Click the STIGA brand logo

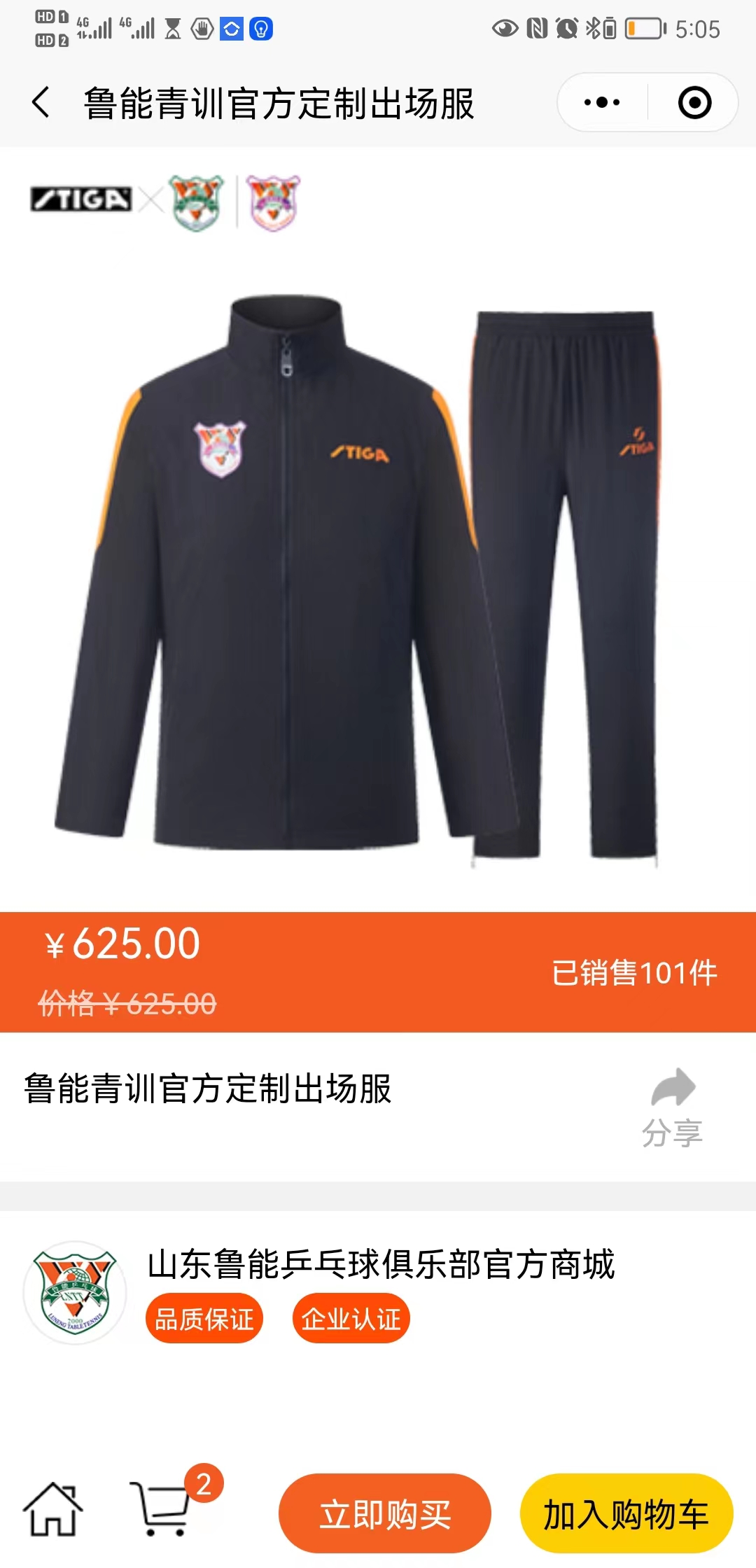(80, 199)
